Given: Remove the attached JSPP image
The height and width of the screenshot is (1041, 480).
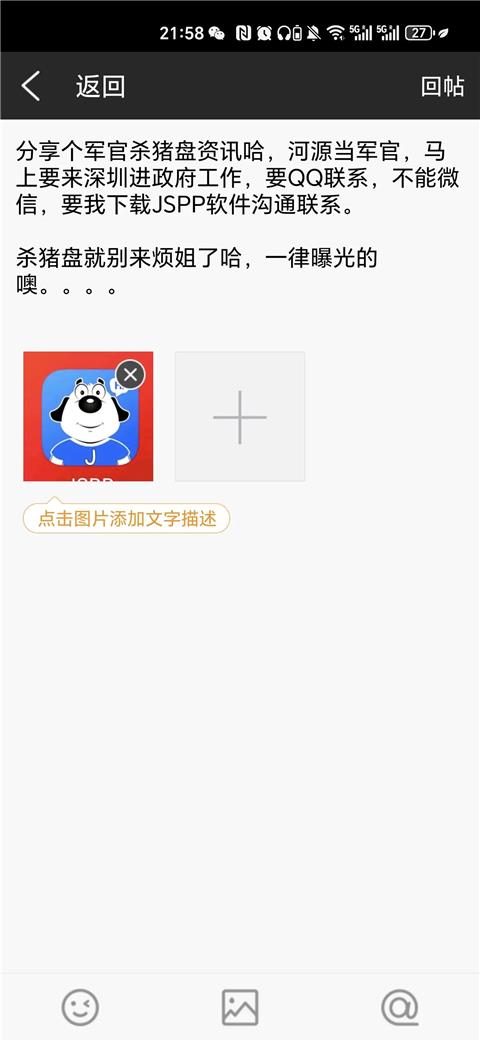Looking at the screenshot, I should [x=131, y=374].
